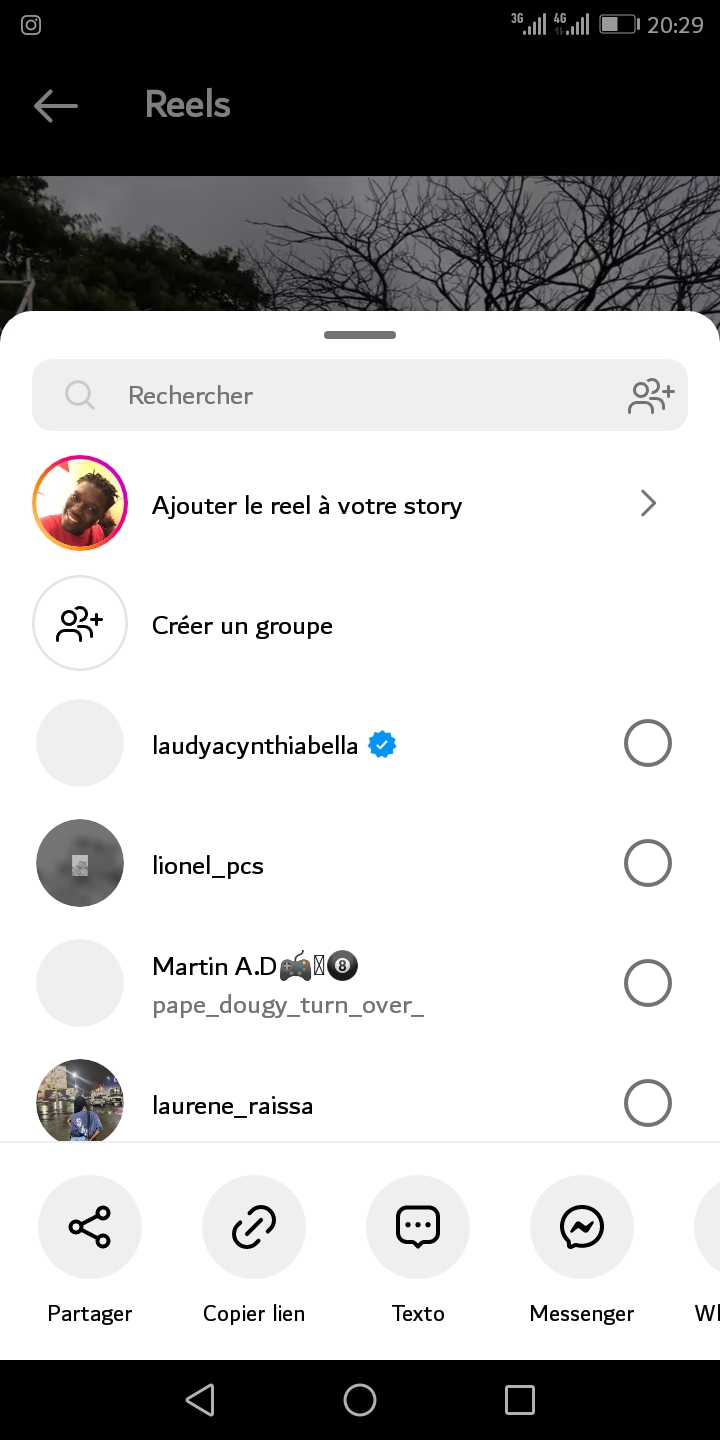Tap the Partager share button

(90, 1227)
